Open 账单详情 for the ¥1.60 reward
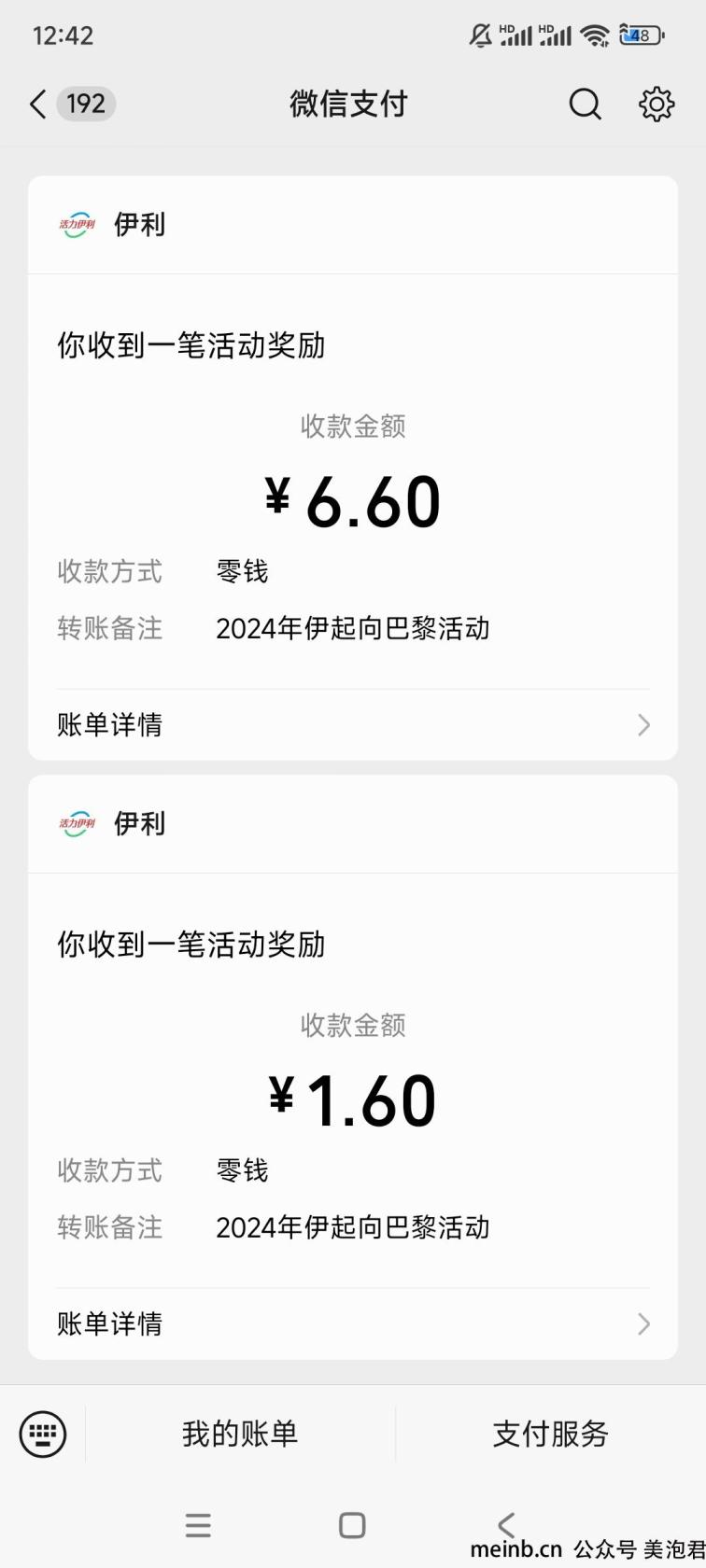 pyautogui.click(x=353, y=1323)
